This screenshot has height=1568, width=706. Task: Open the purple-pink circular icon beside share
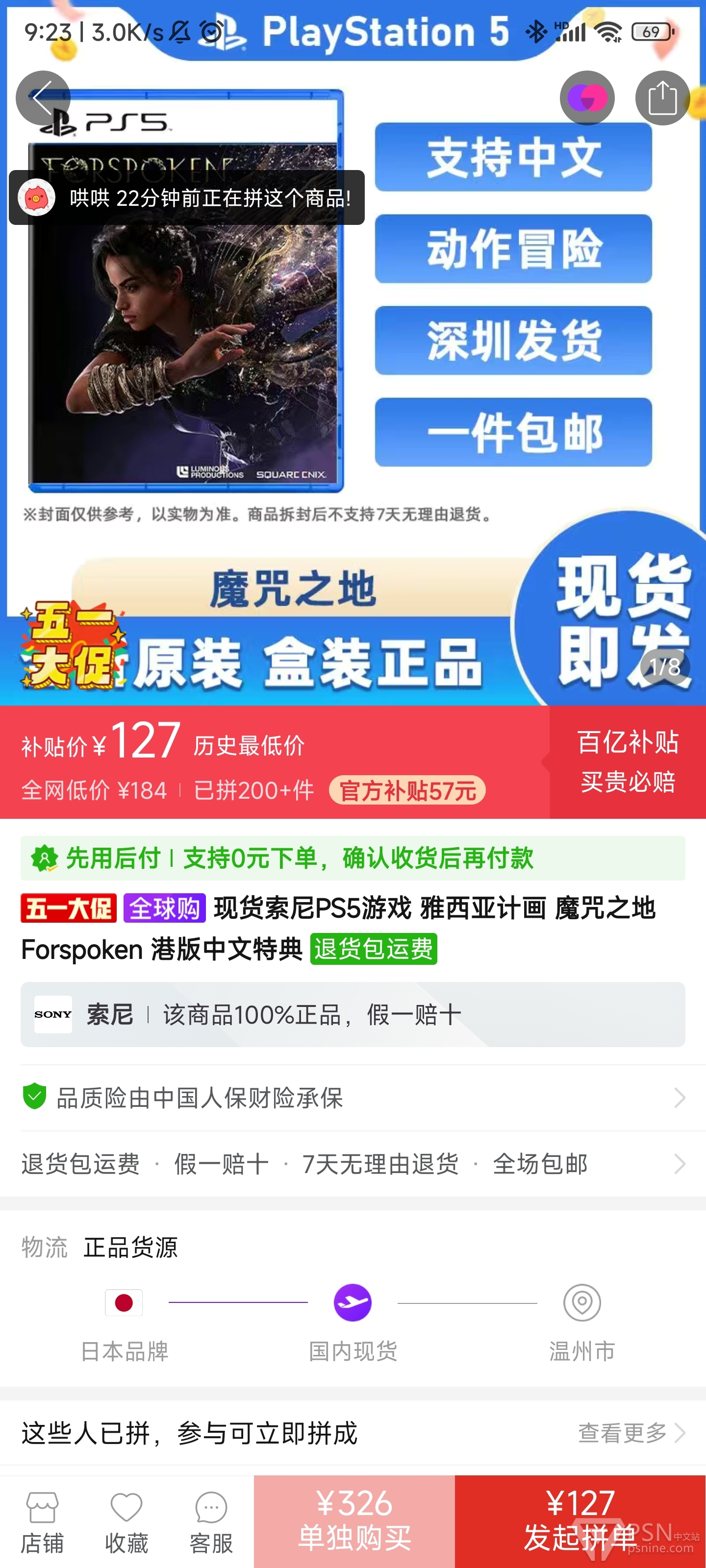click(x=586, y=98)
